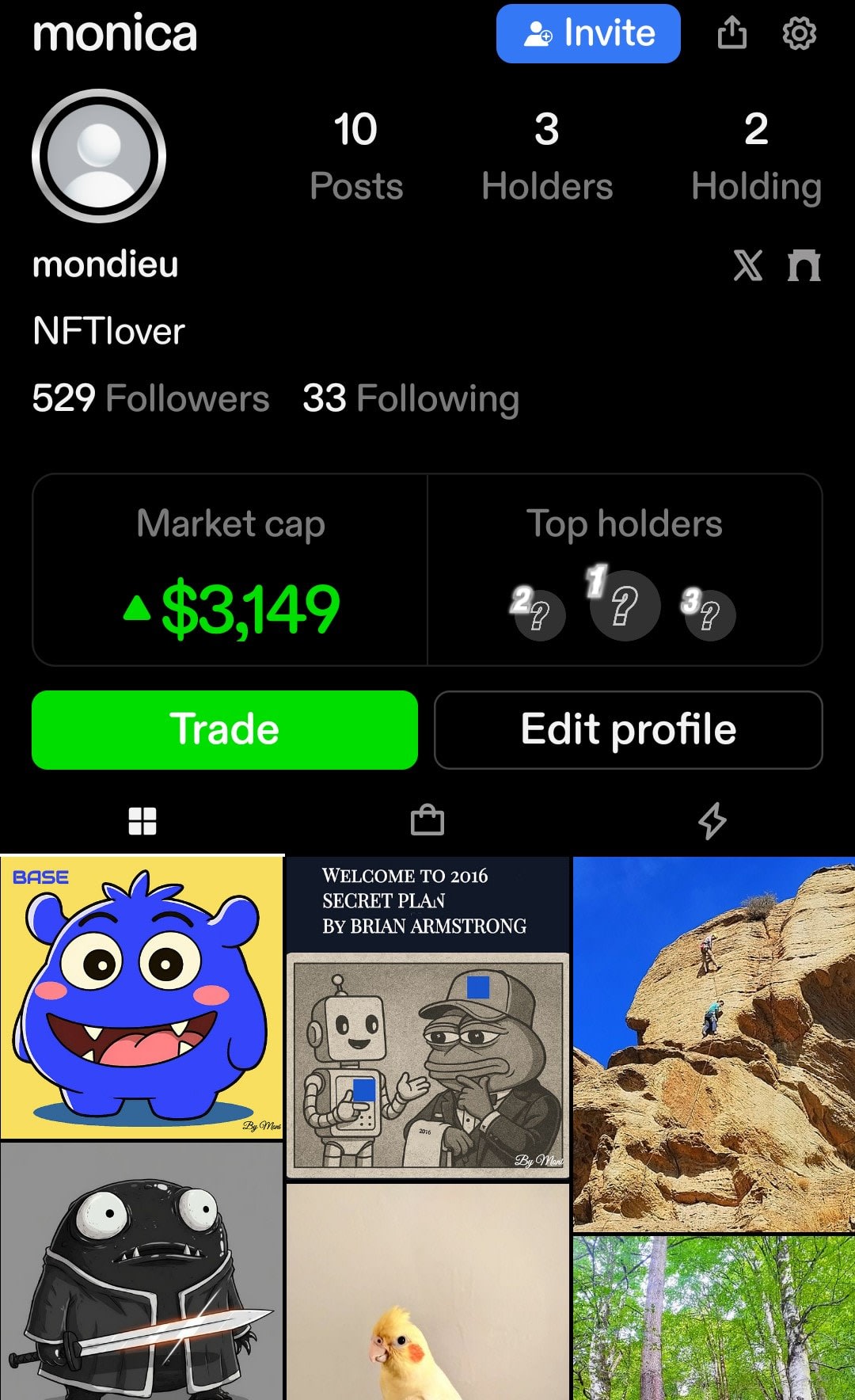Open the settings gear
The width and height of the screenshot is (855, 1400).
pyautogui.click(x=799, y=34)
